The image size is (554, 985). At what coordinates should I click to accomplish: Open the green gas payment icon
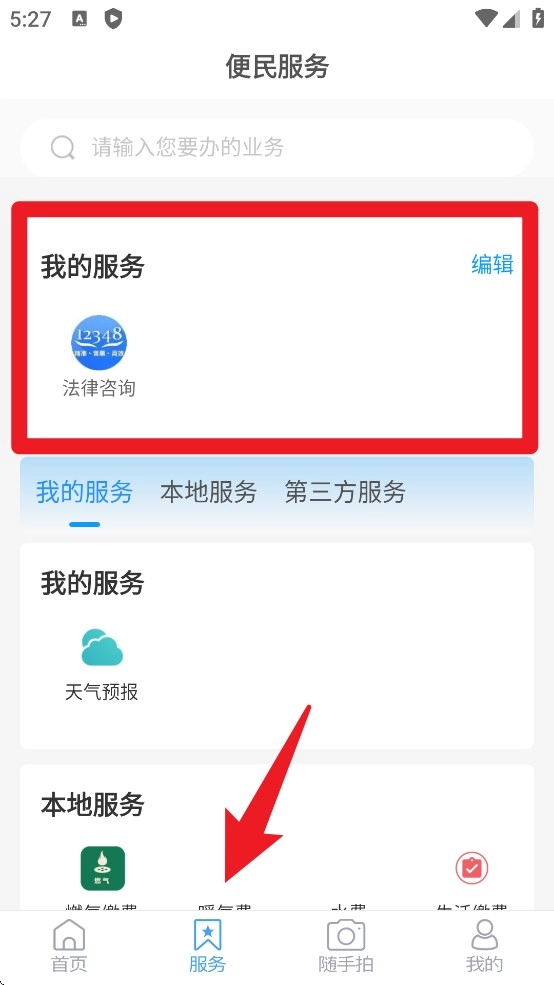pos(102,868)
